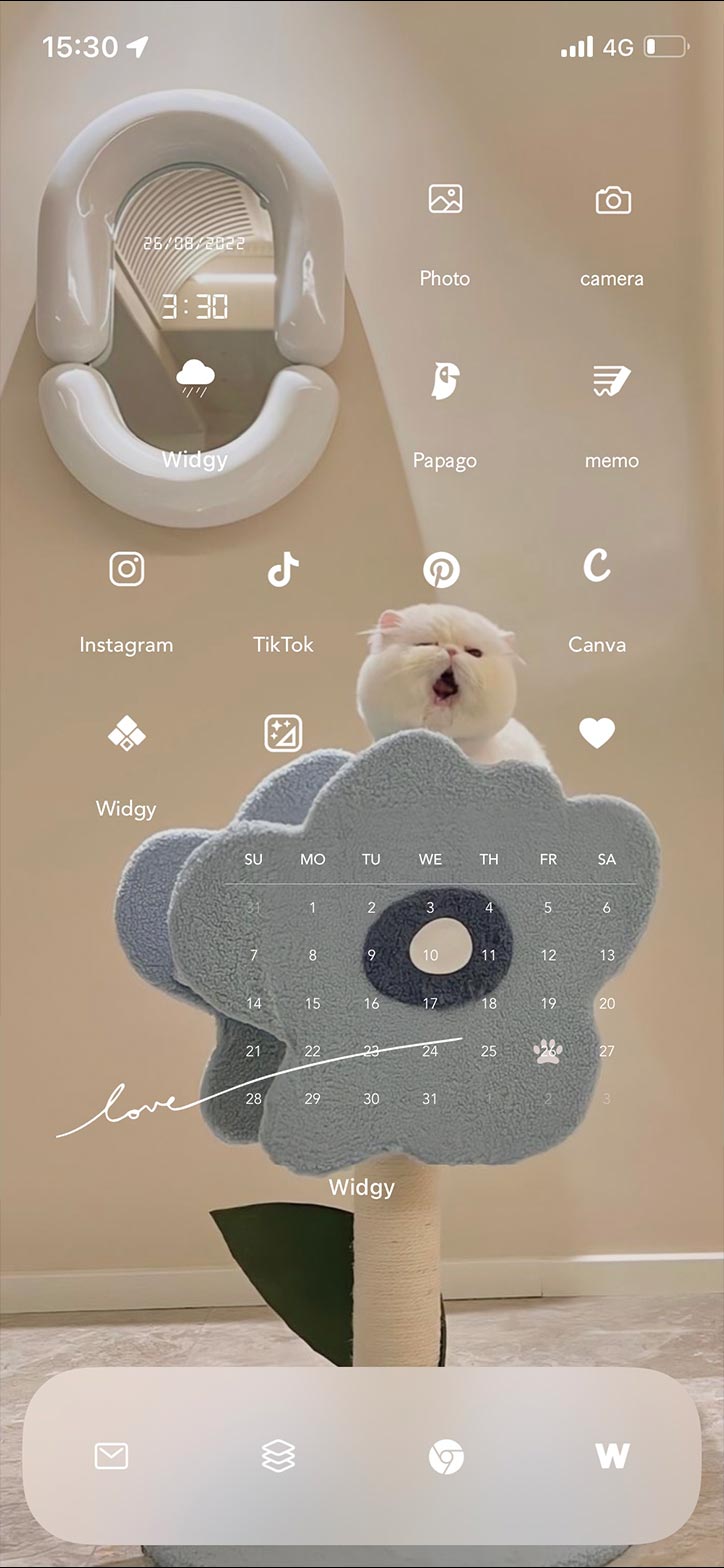This screenshot has height=1568, width=724.
Task: Open the stacked layers app in dock
Action: (278, 1456)
